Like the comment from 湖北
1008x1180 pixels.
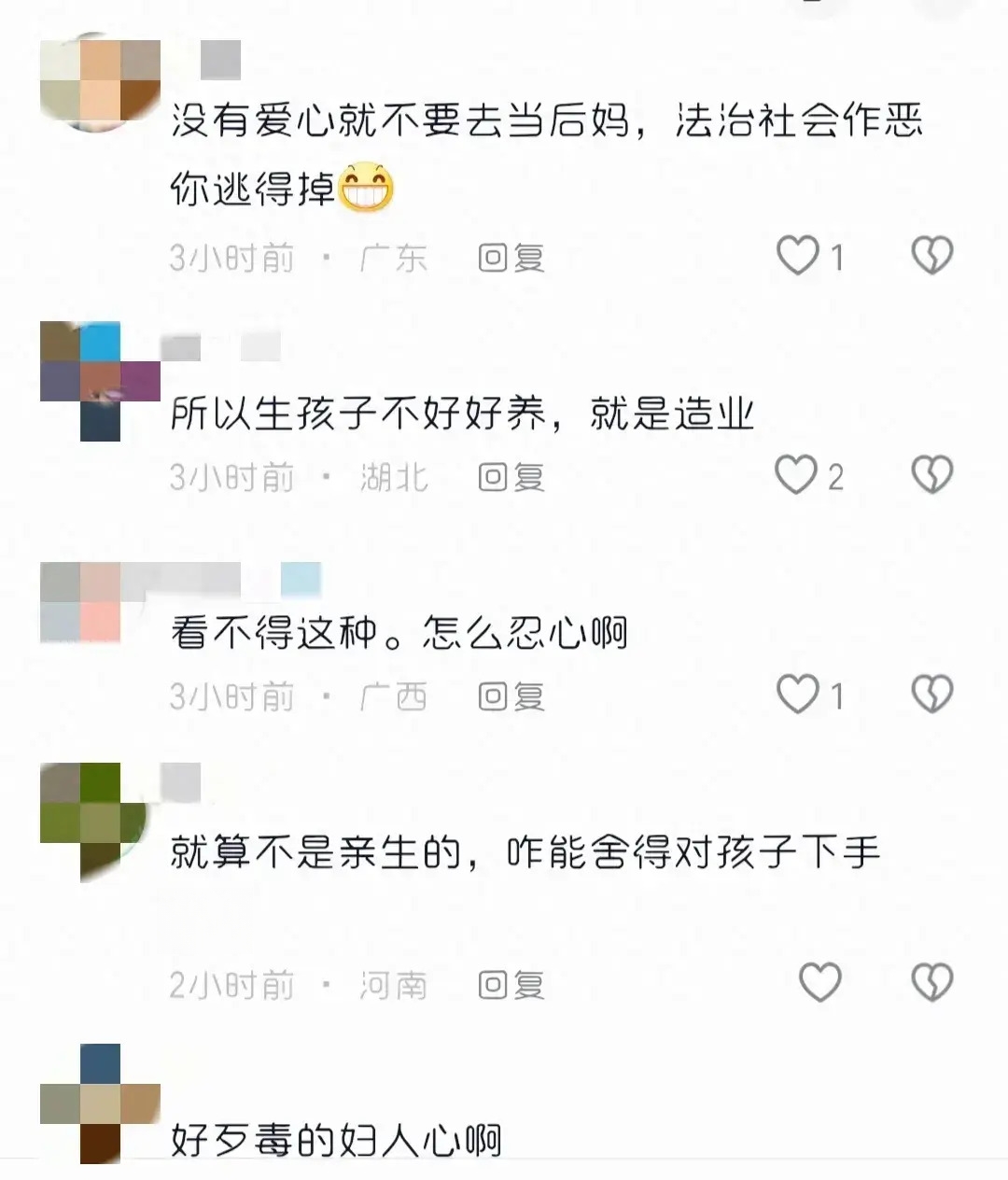click(x=796, y=476)
